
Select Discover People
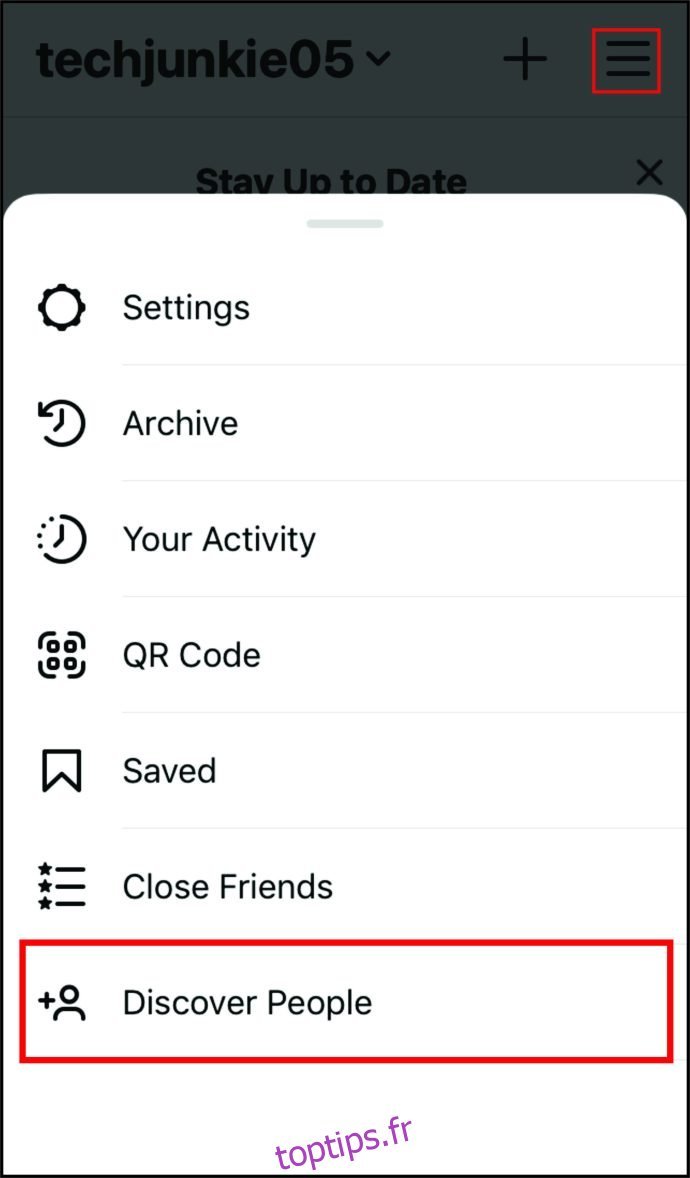(246, 1003)
